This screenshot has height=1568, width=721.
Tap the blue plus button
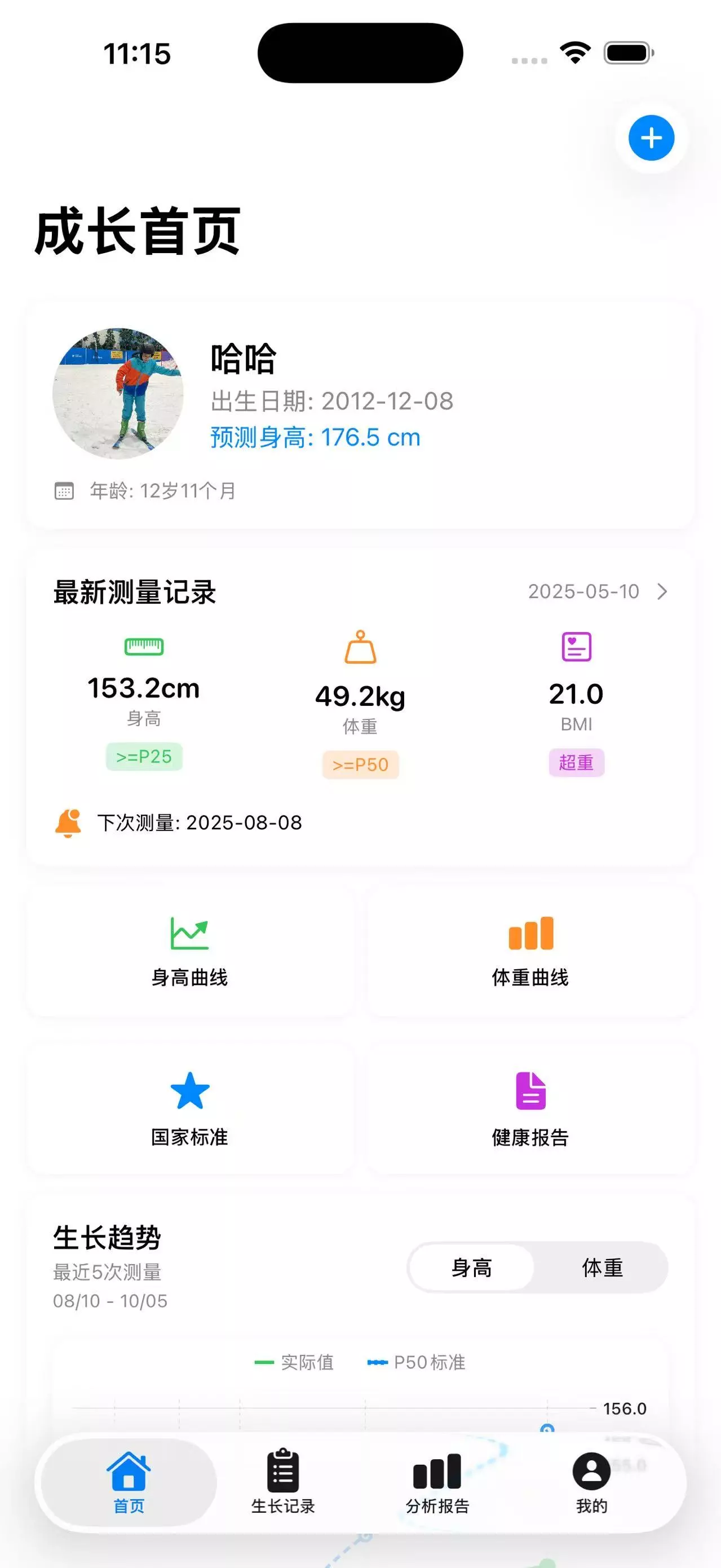tap(651, 138)
